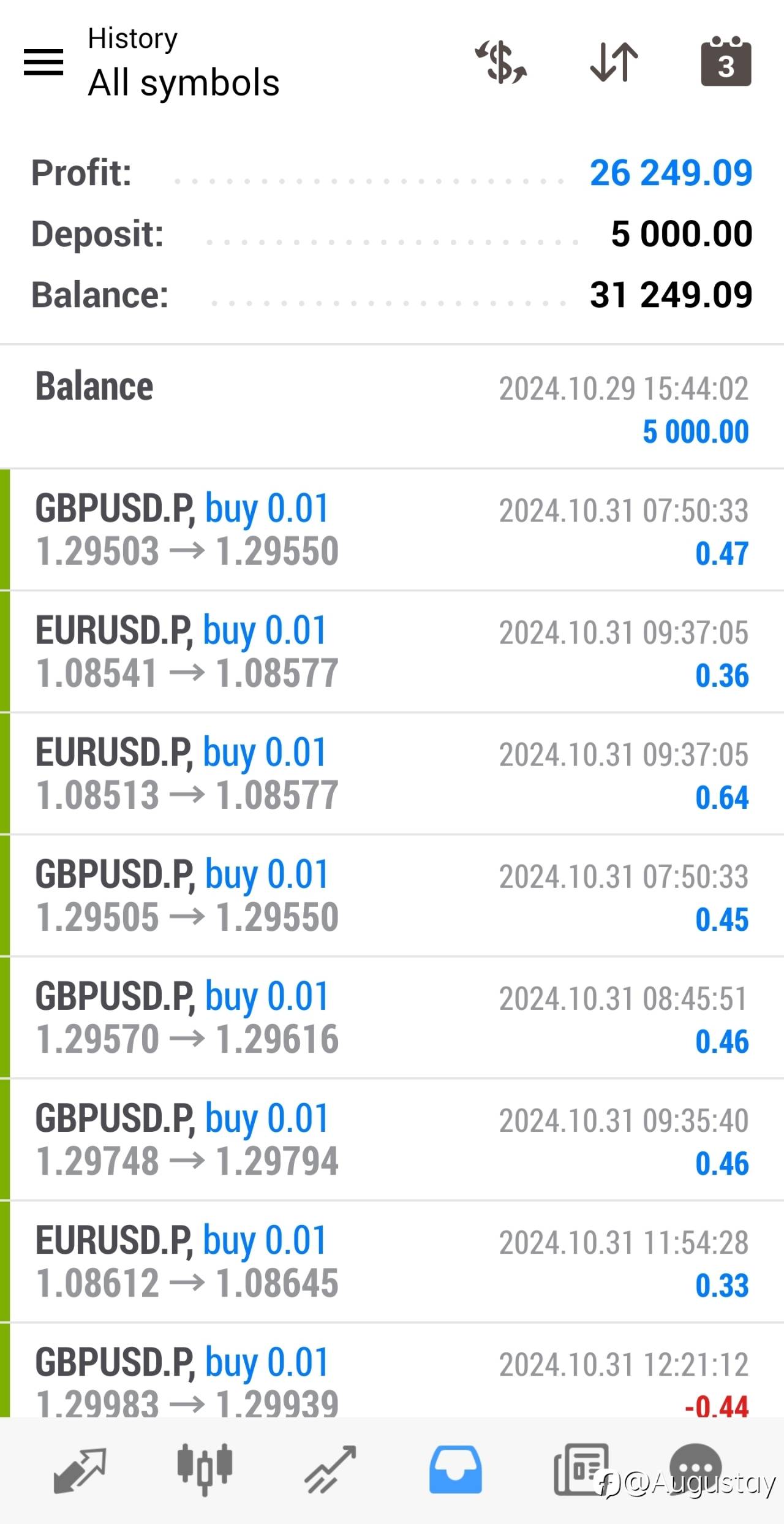Open the hamburger drawer menu
Screen dimensions: 784x1524
point(43,62)
